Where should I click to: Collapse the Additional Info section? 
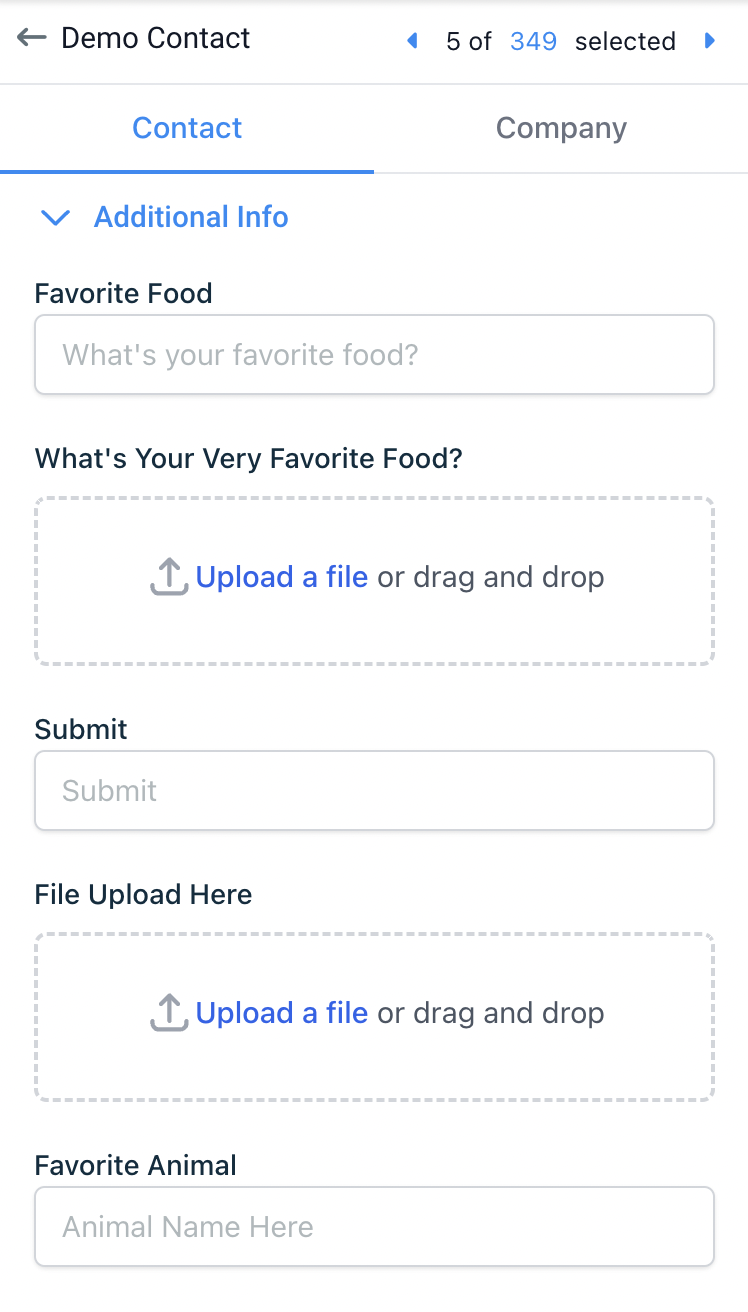coord(56,217)
